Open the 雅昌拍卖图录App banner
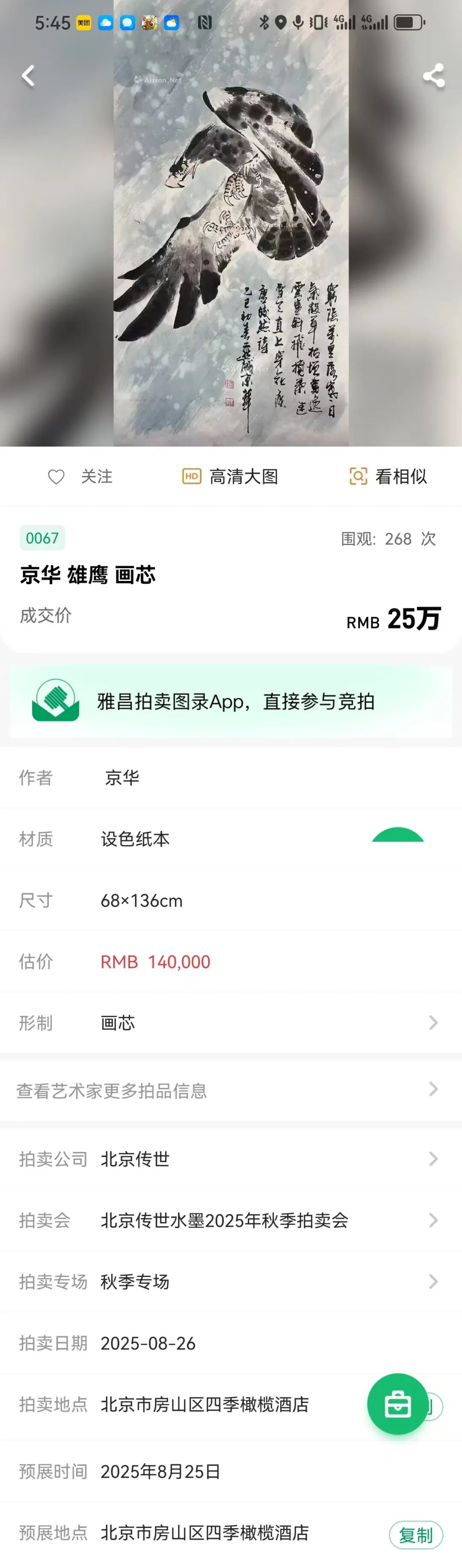This screenshot has height=1568, width=462. (x=231, y=701)
